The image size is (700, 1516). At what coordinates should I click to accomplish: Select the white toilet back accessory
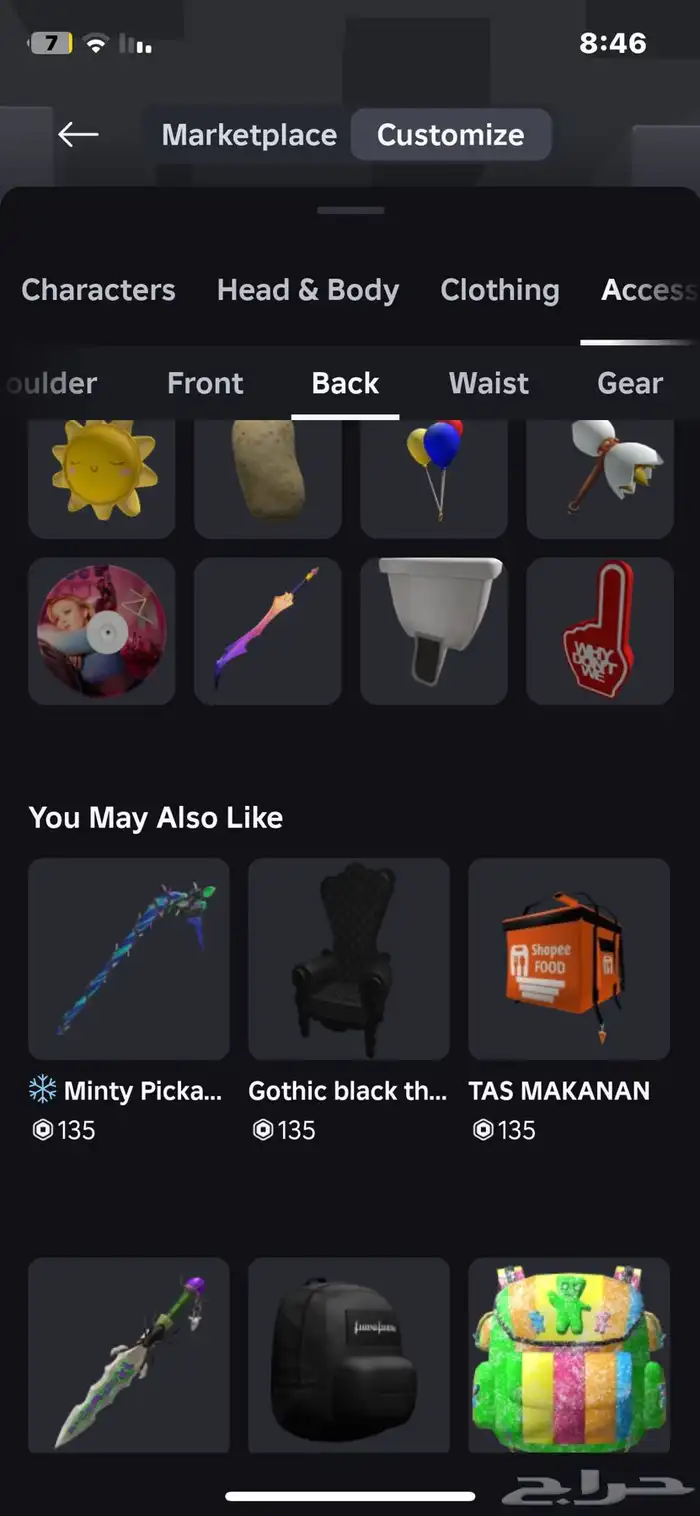434,630
